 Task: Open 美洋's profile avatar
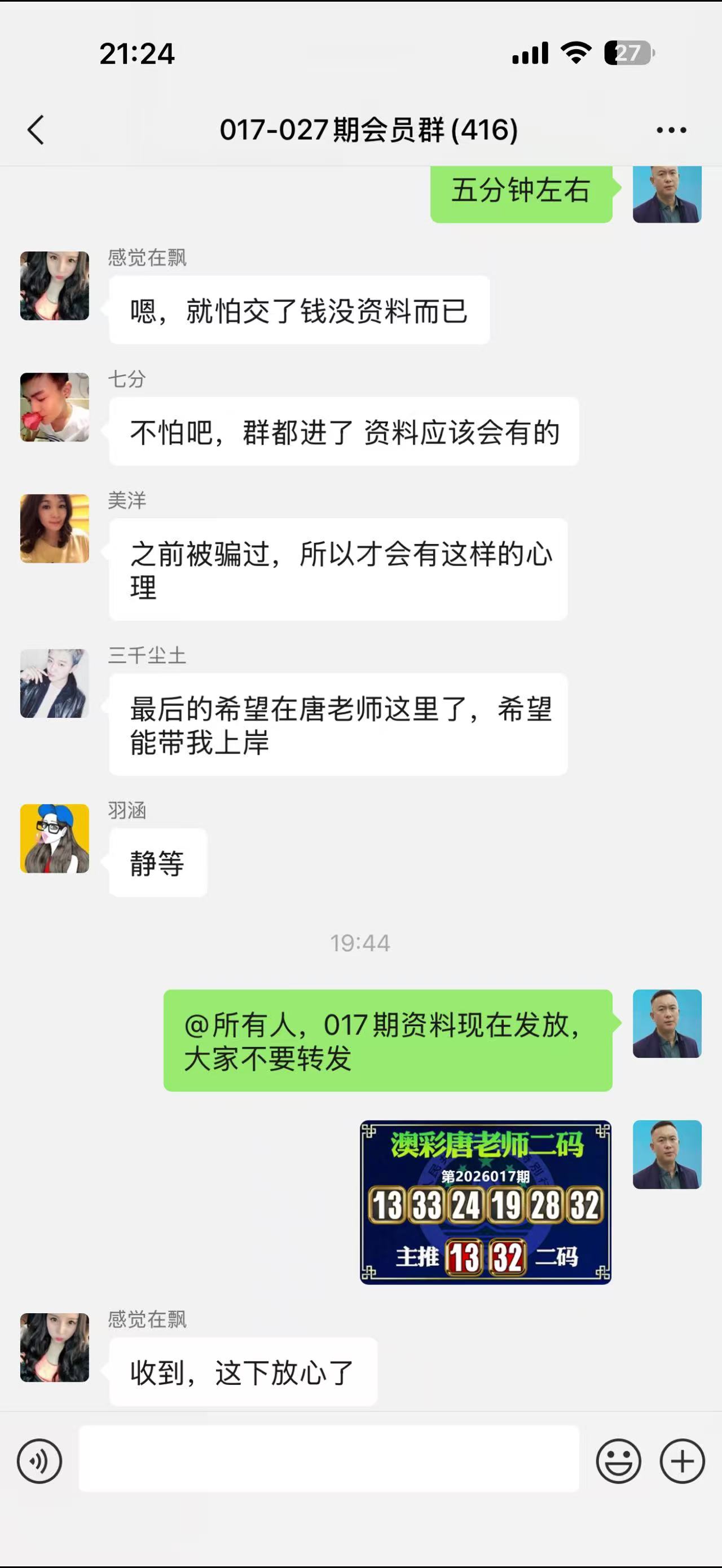(55, 528)
